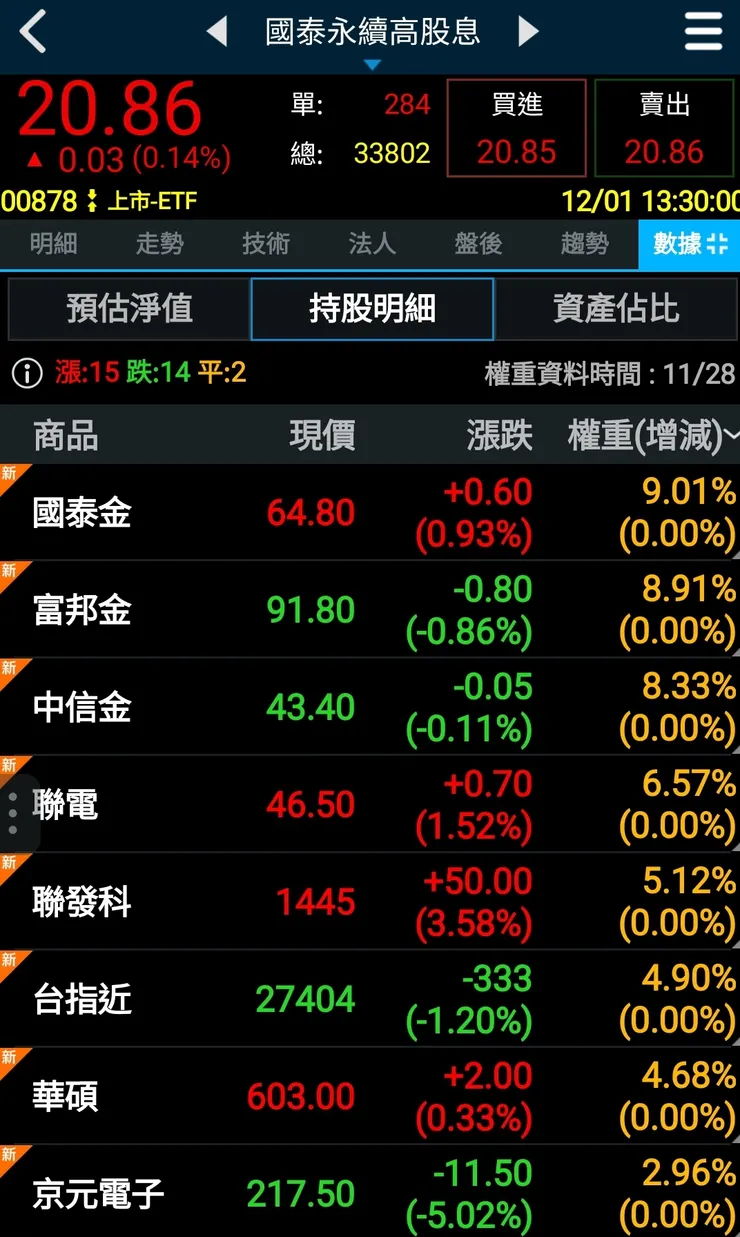The width and height of the screenshot is (740, 1237).
Task: Tap the right arrow to switch stock
Action: tap(529, 31)
